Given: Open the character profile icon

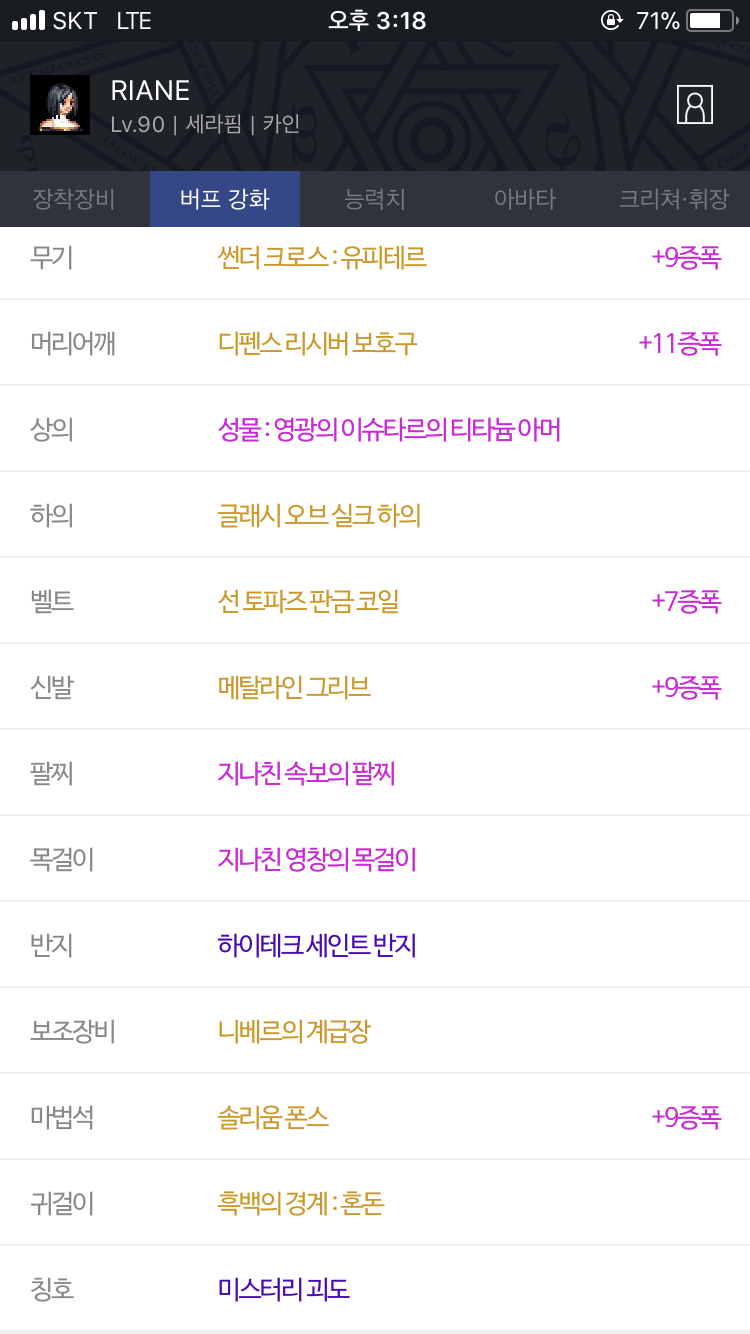Looking at the screenshot, I should [x=695, y=104].
